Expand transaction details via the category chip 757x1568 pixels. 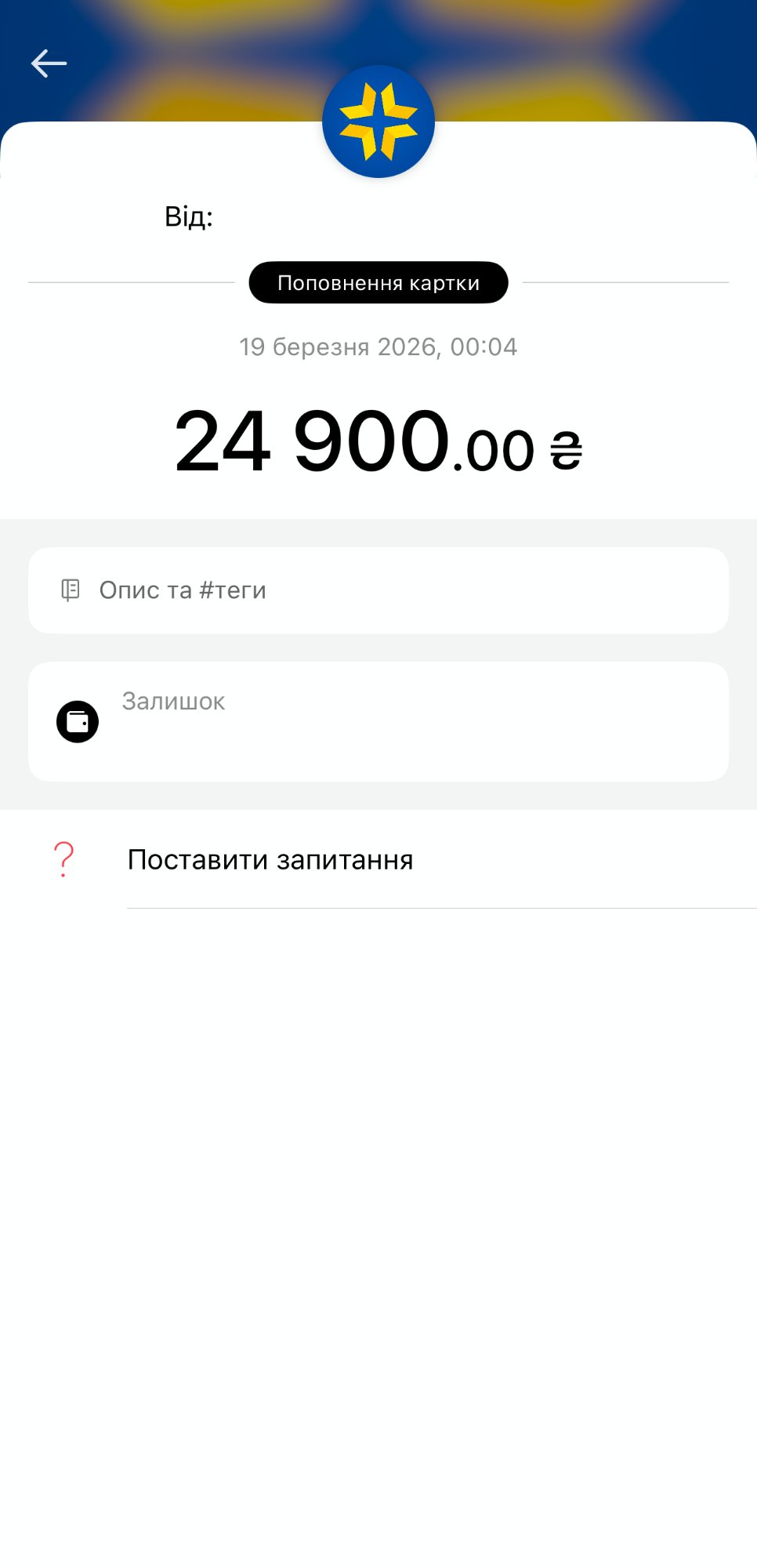point(378,282)
